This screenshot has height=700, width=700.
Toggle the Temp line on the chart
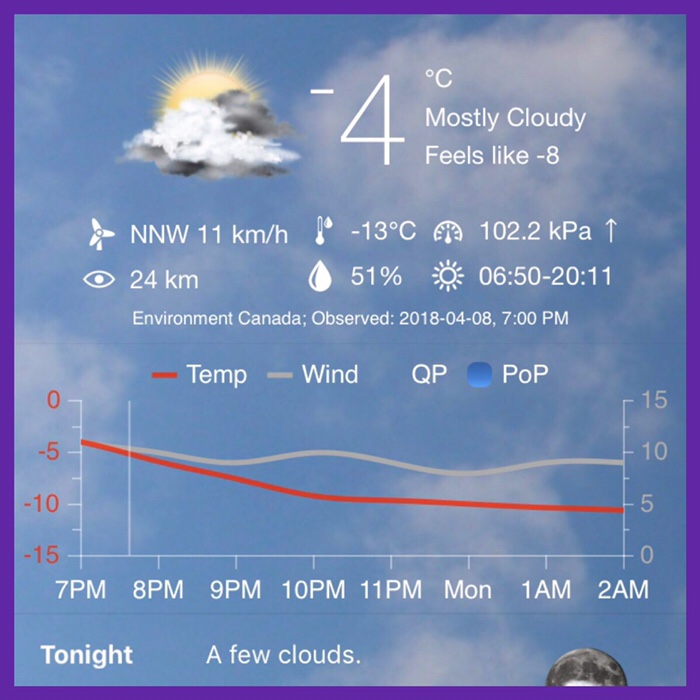click(x=199, y=375)
